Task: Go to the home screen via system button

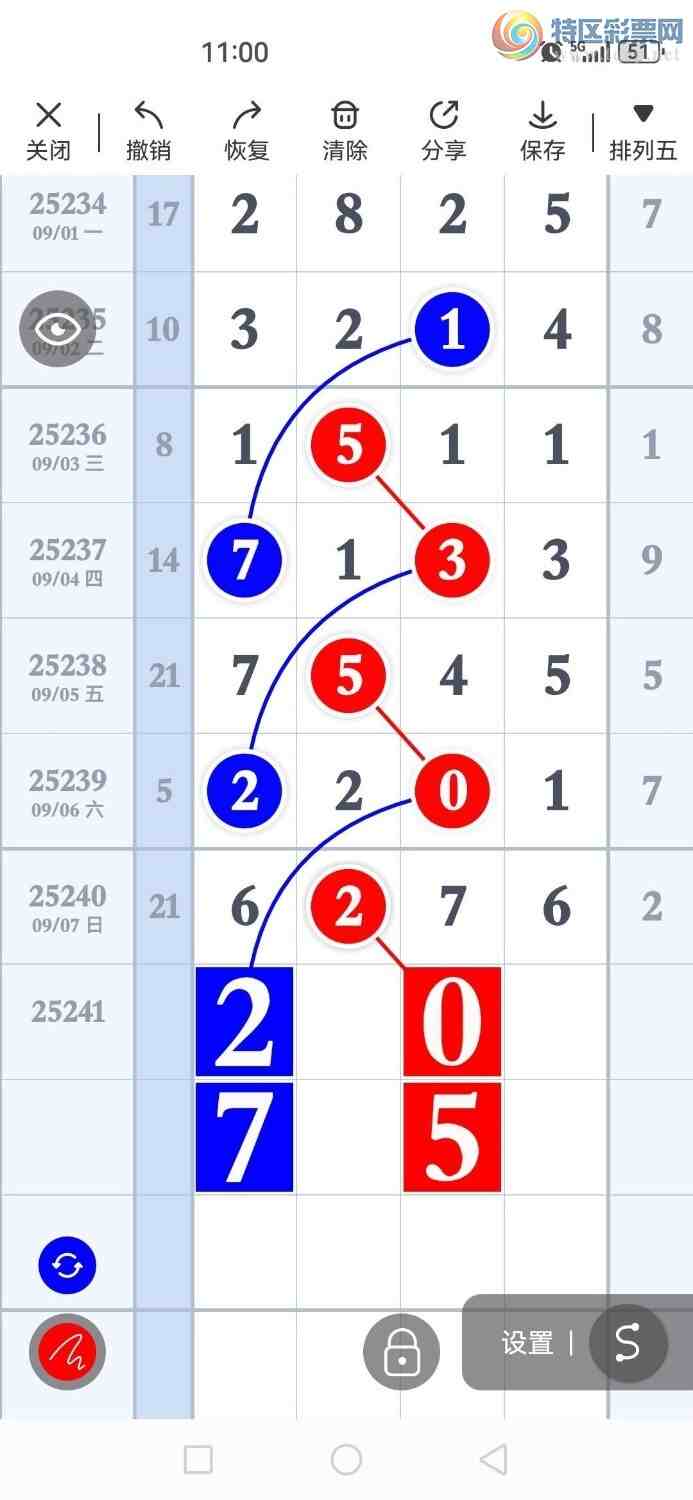Action: click(346, 1460)
